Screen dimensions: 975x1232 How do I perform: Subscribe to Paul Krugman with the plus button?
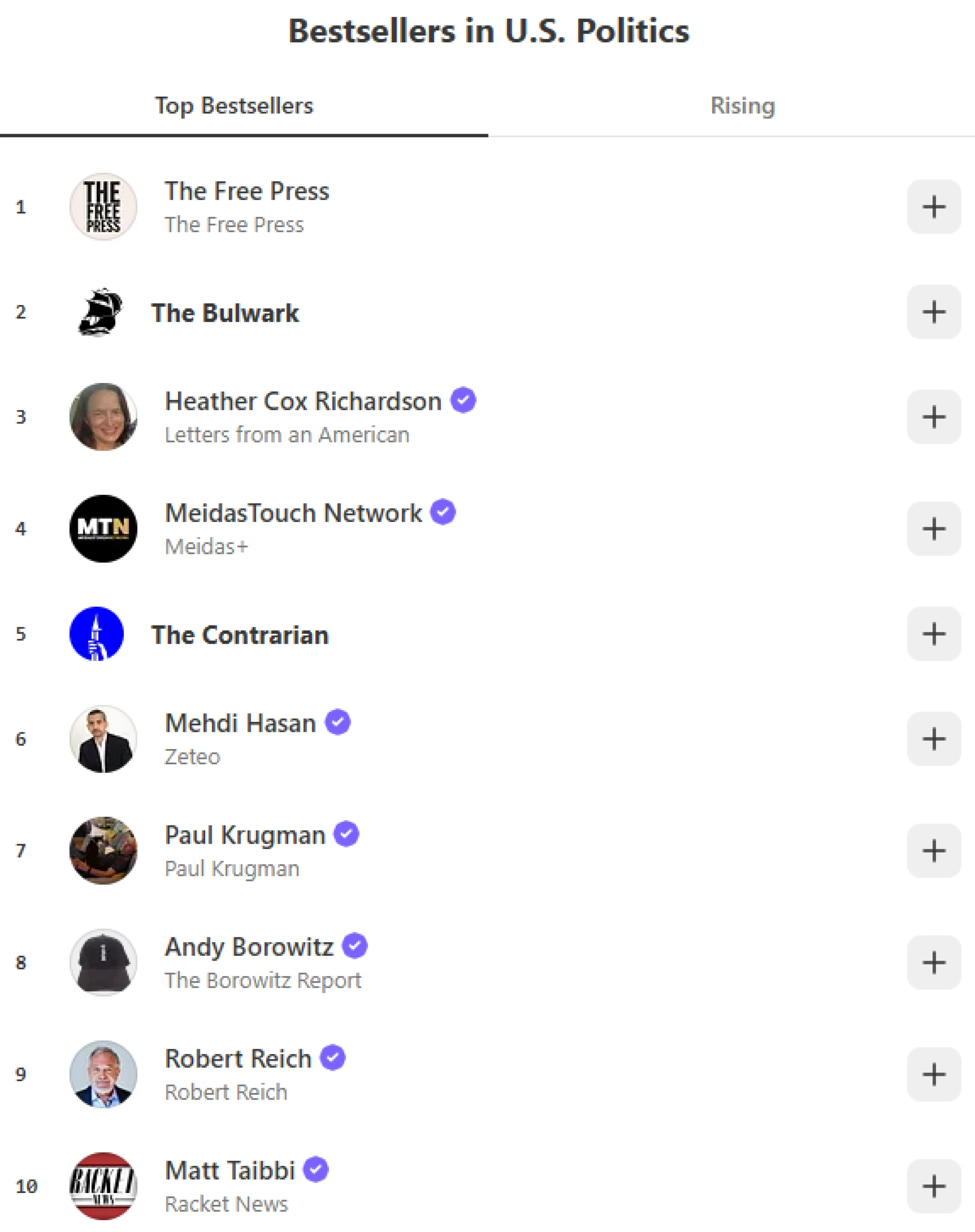pyautogui.click(x=933, y=850)
